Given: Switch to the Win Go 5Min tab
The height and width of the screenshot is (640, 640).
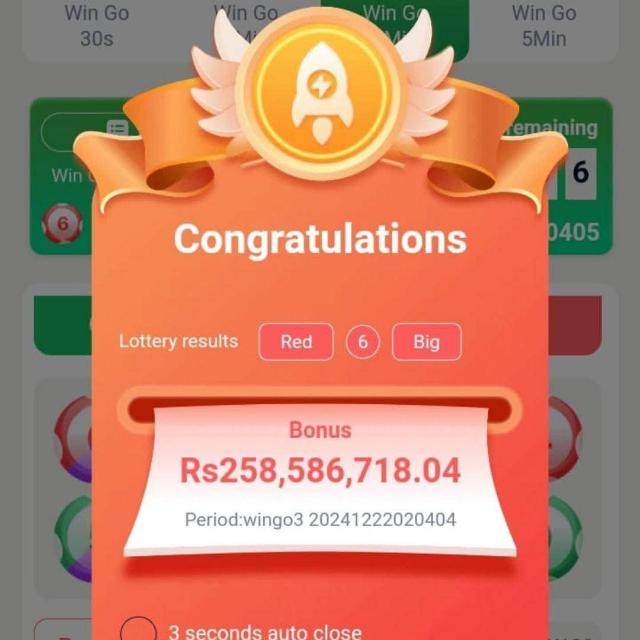Looking at the screenshot, I should (544, 26).
